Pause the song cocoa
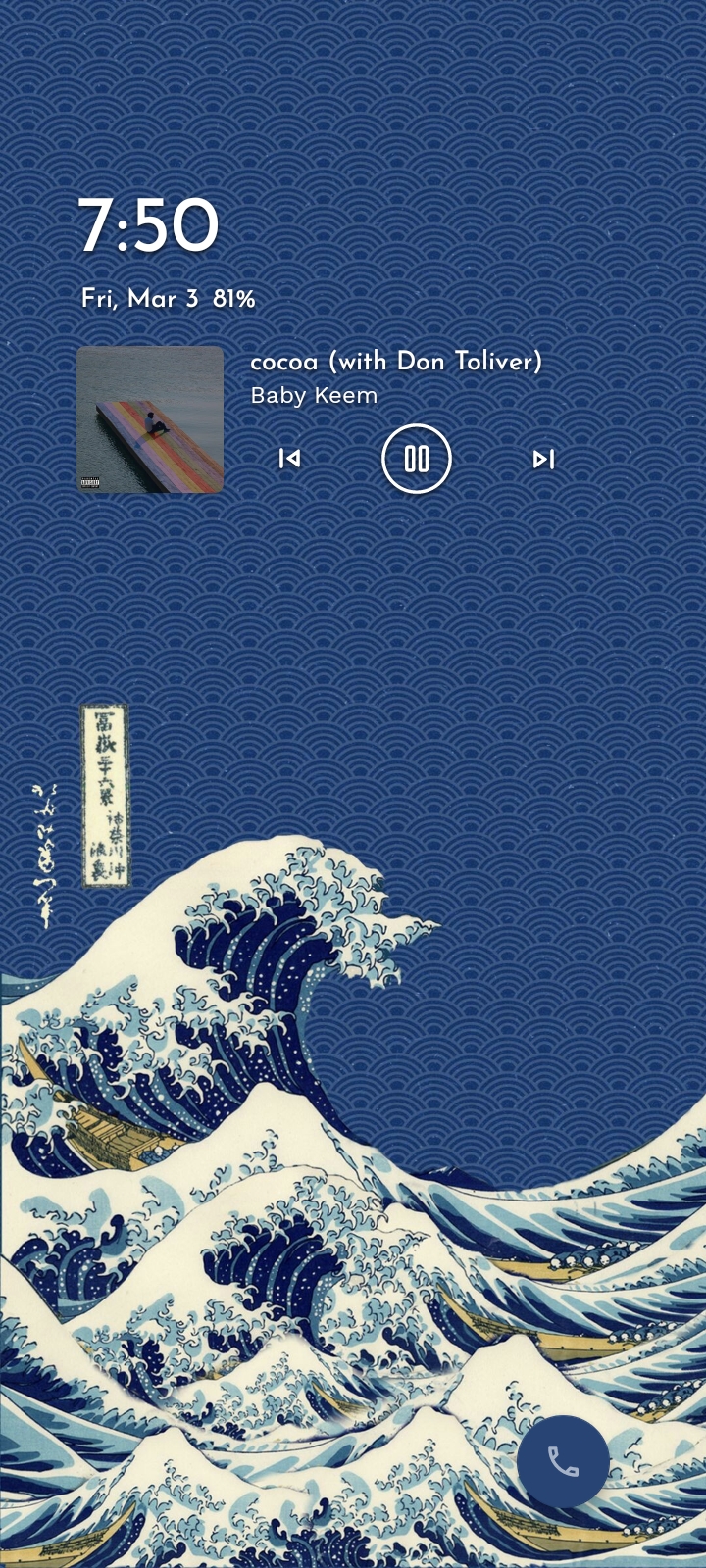Viewport: 706px width, 1568px height. point(417,459)
